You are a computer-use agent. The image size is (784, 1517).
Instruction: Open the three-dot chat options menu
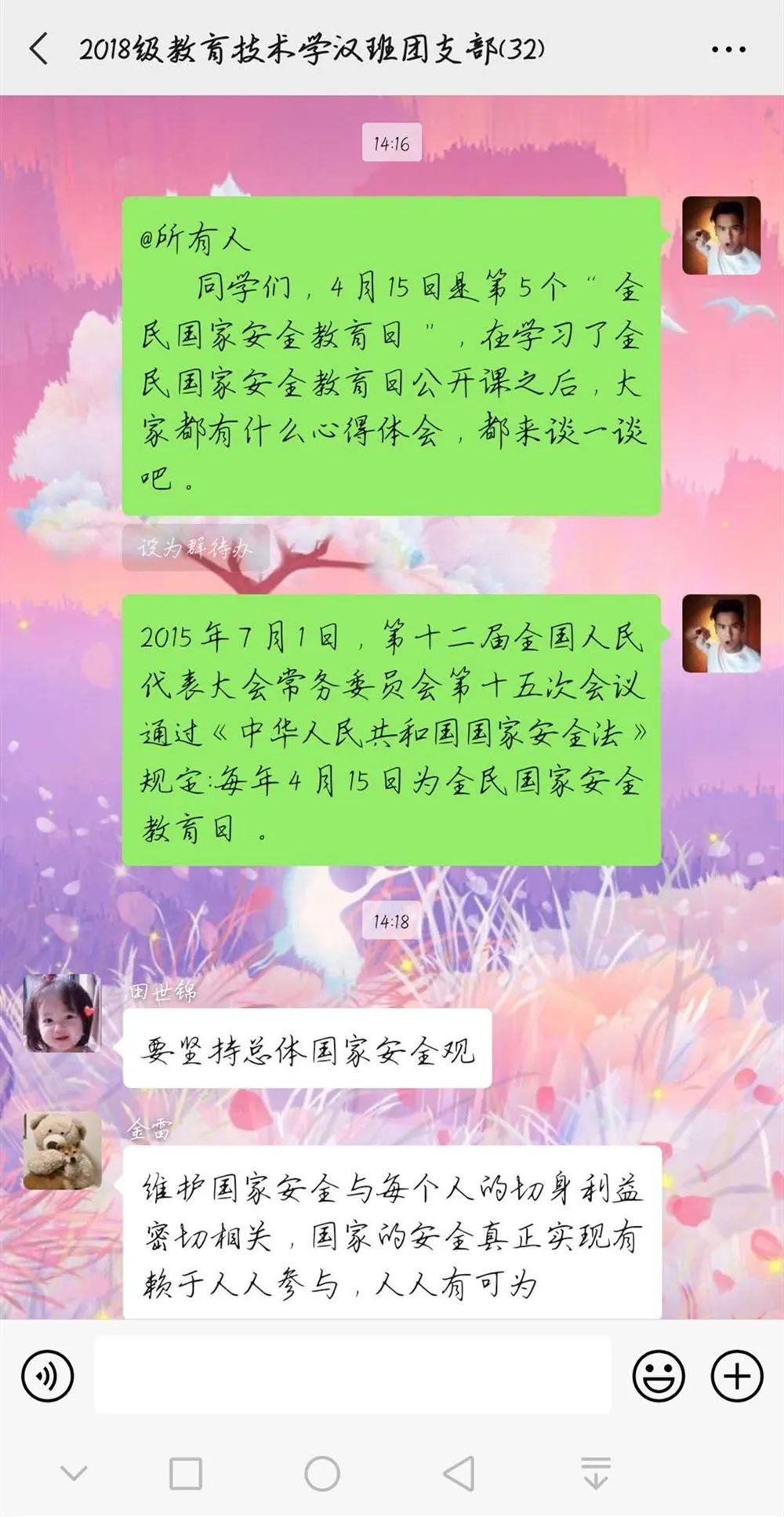[728, 49]
